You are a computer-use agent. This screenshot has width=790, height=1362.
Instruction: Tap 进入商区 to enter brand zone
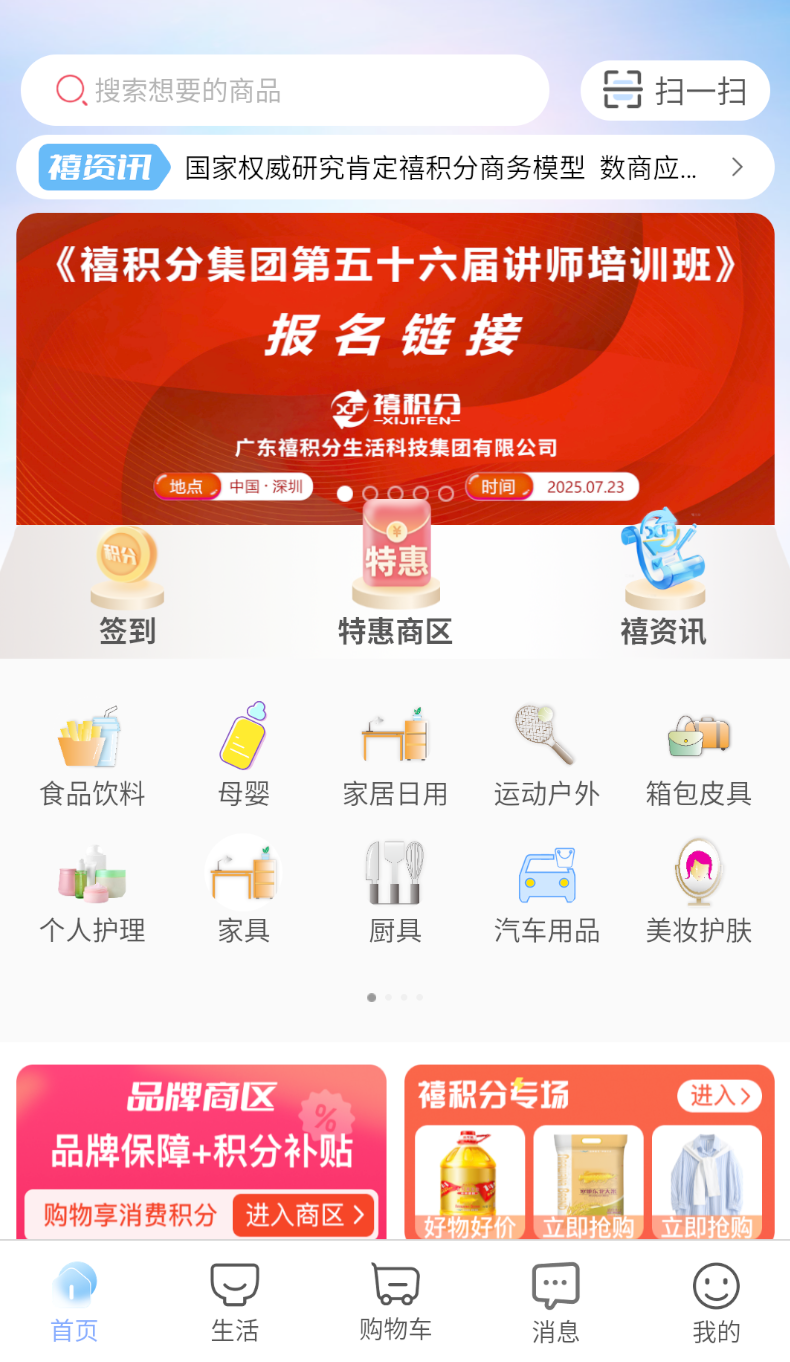[303, 1215]
